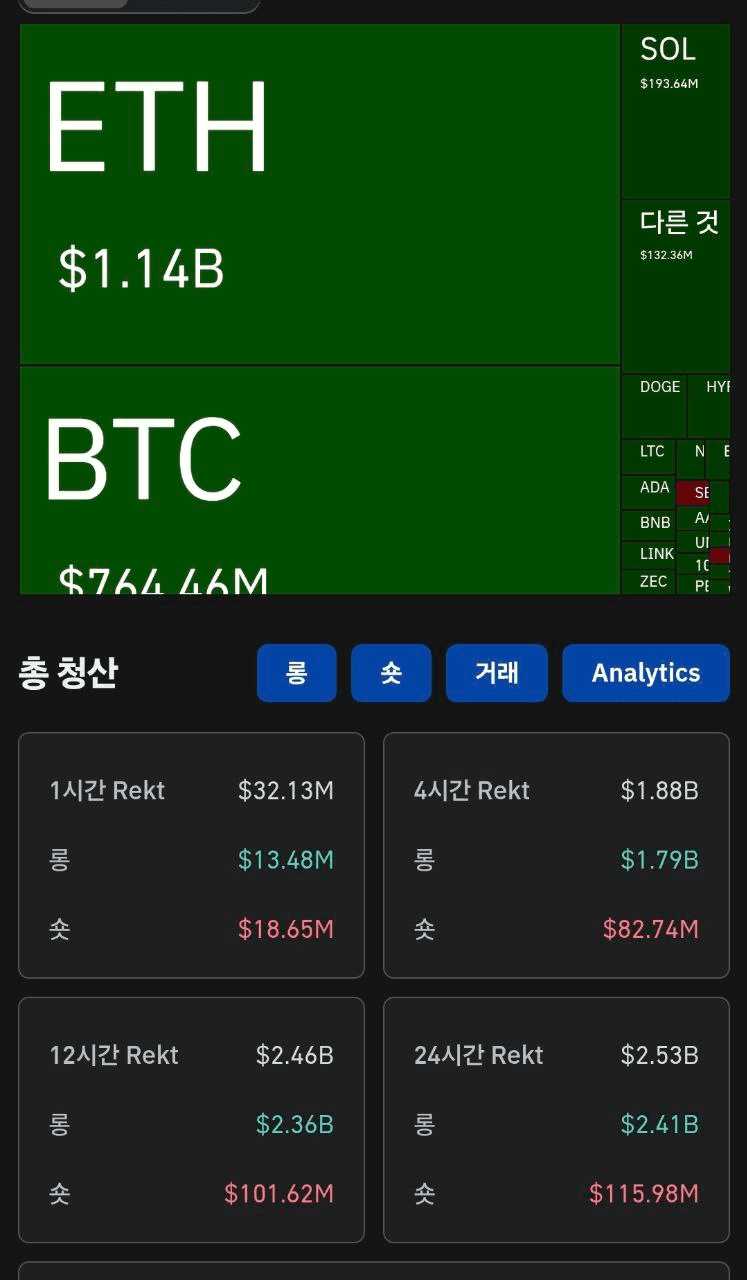Viewport: 747px width, 1280px height.
Task: Open the DOGE heatmap tile
Action: point(659,405)
